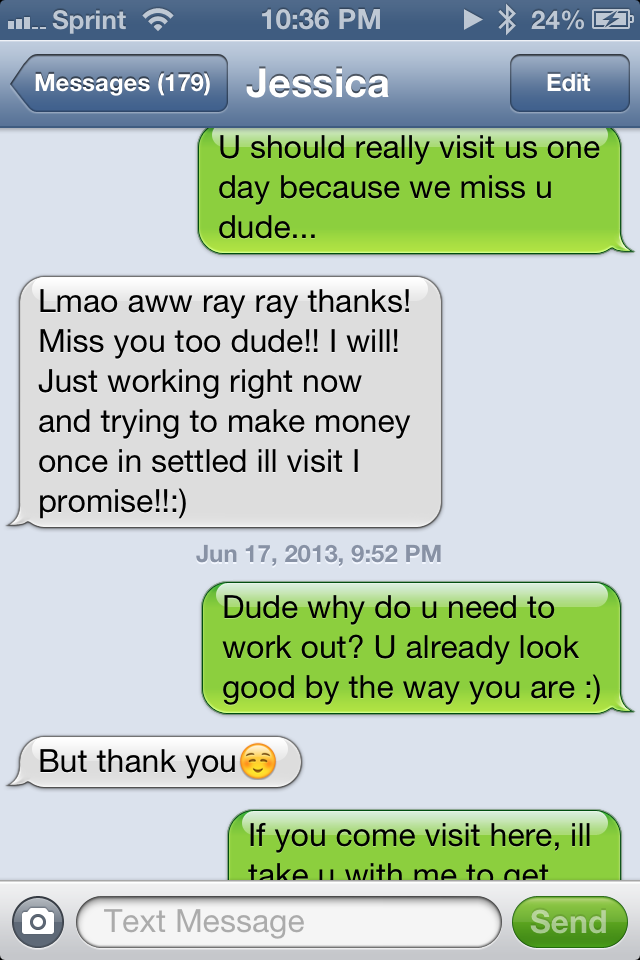Tap the Send button
640x960 pixels.
coord(568,921)
